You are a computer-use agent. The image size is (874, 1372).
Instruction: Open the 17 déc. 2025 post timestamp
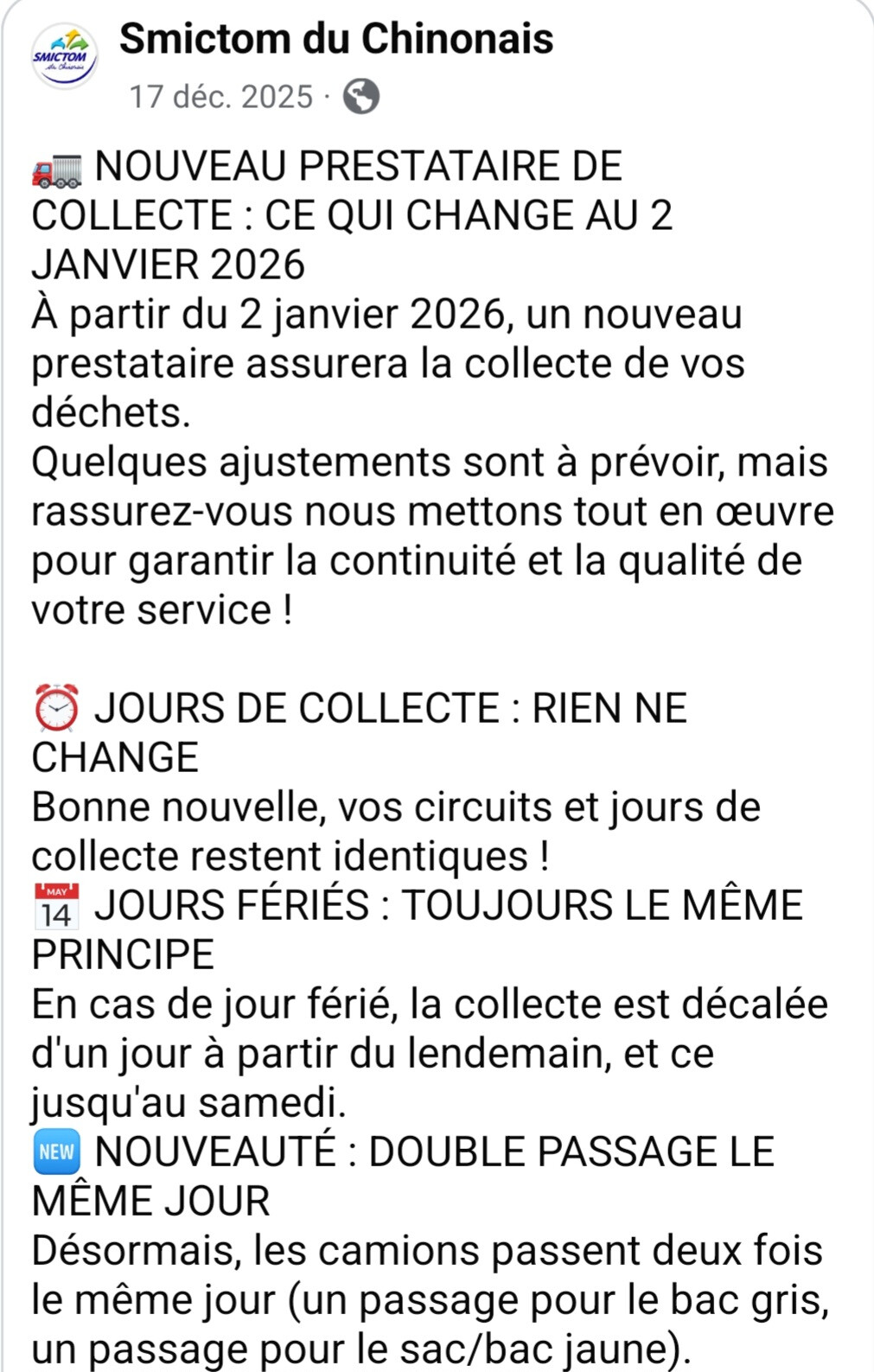click(221, 96)
